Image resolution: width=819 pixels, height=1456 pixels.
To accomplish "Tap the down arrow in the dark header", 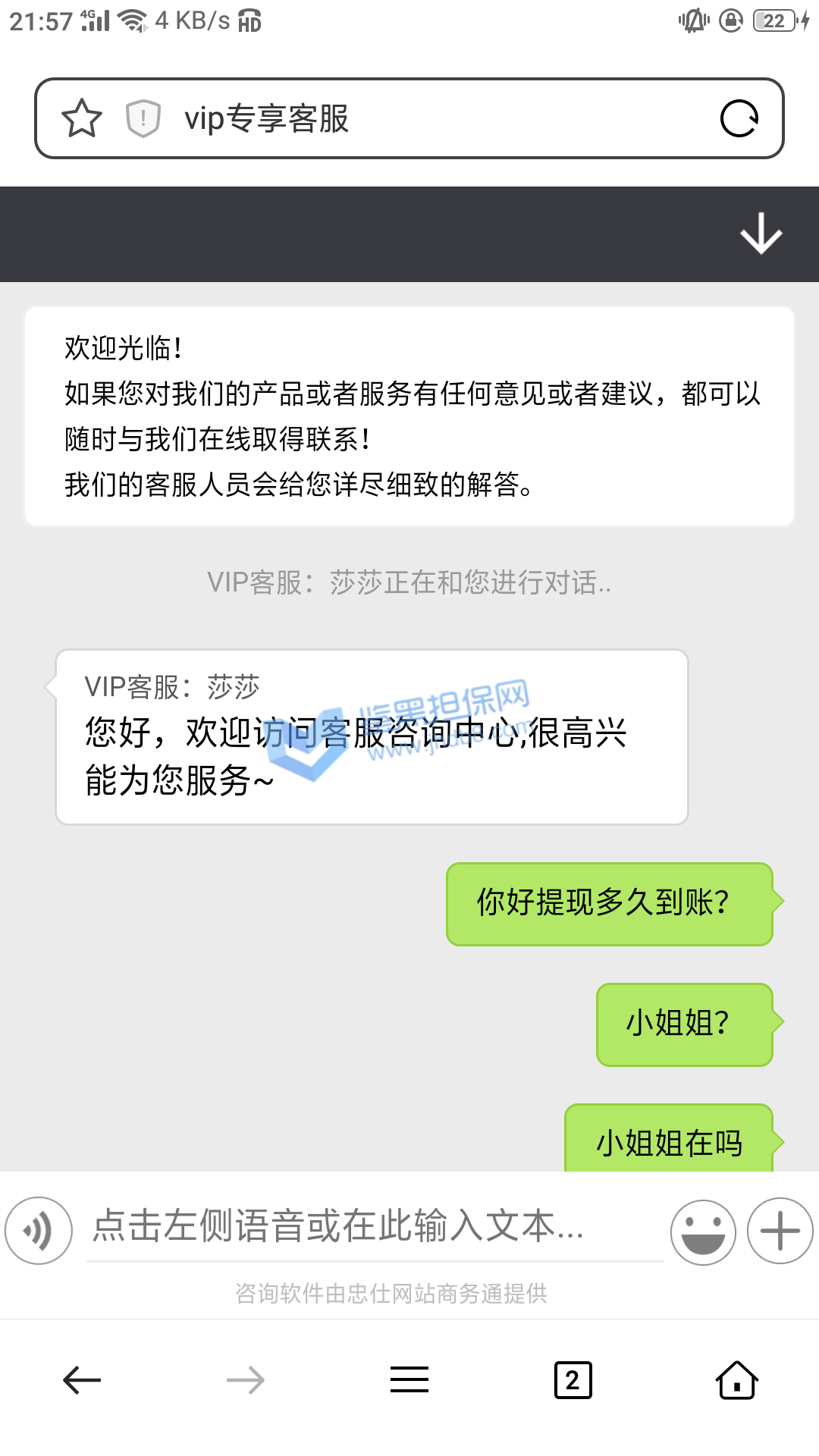I will point(761,234).
